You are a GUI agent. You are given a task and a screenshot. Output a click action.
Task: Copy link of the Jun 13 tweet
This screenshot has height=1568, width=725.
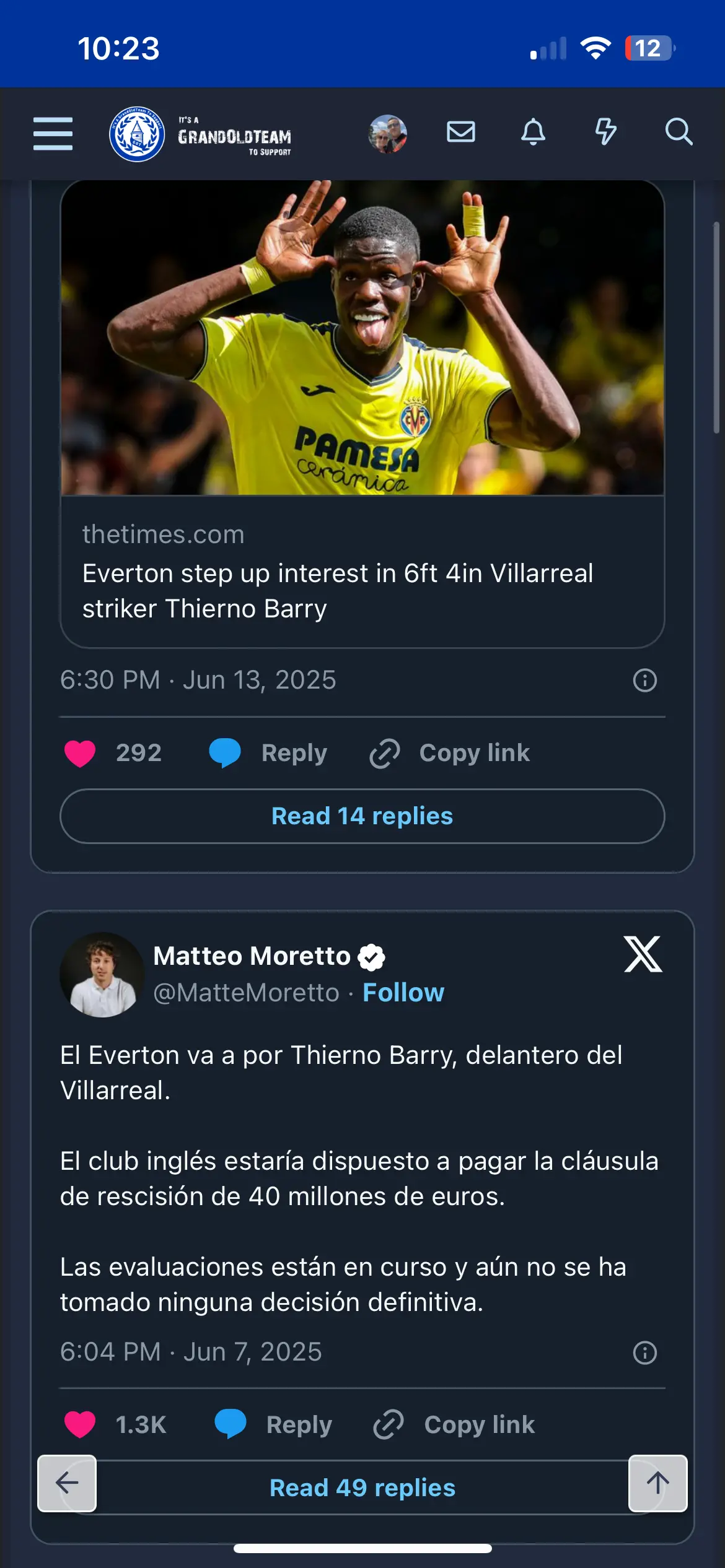[x=450, y=754]
